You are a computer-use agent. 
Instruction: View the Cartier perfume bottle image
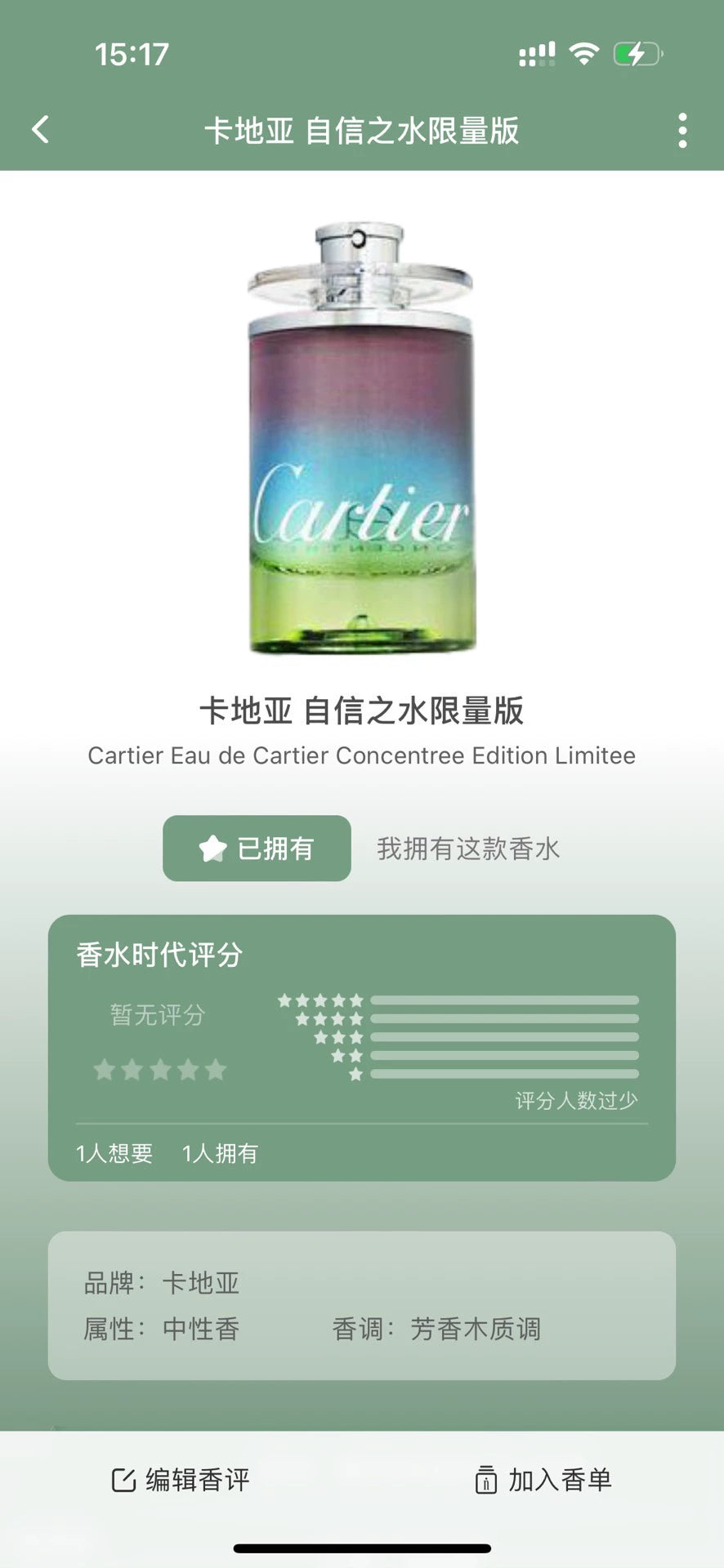361,438
